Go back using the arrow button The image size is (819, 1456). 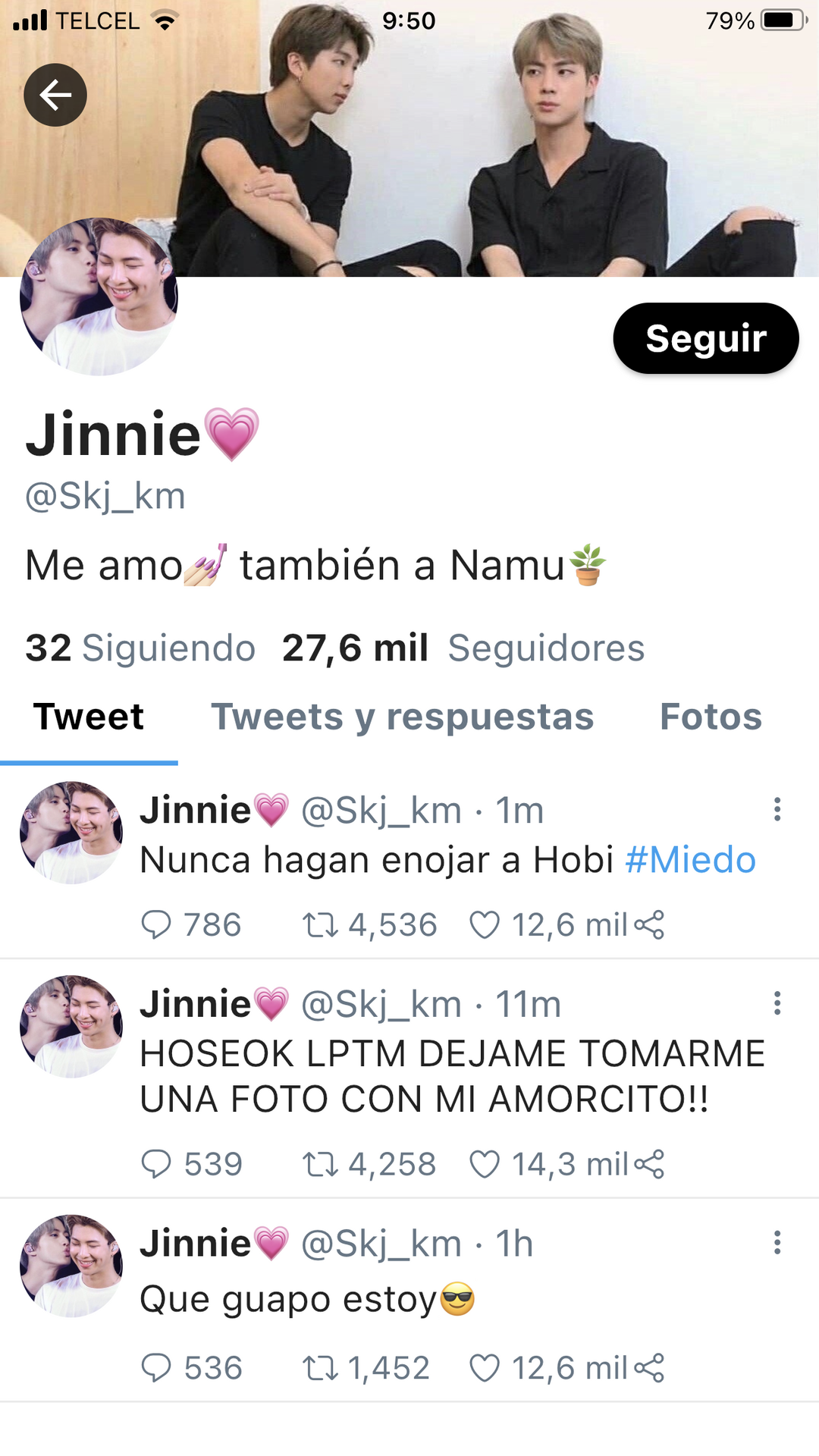click(55, 96)
